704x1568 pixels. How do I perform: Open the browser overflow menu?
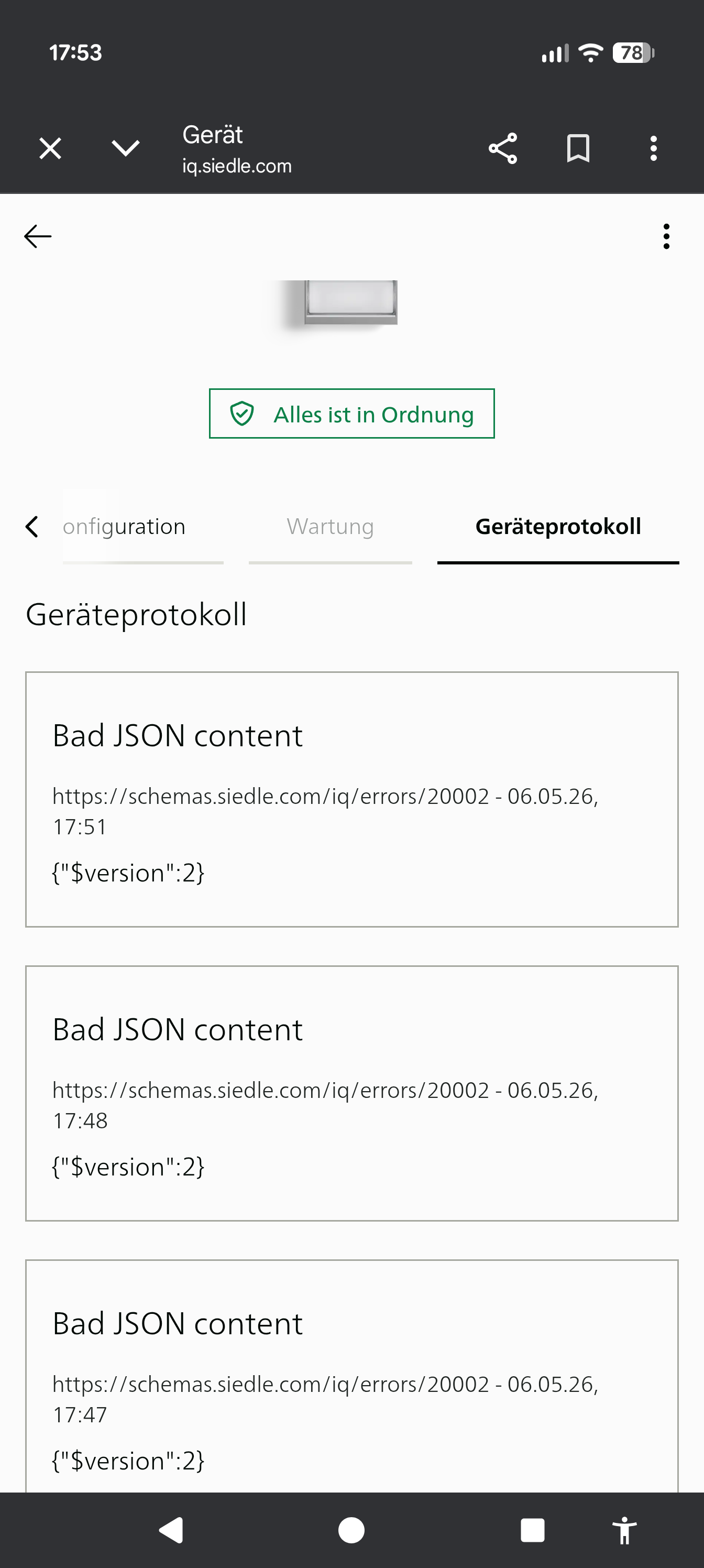(654, 148)
